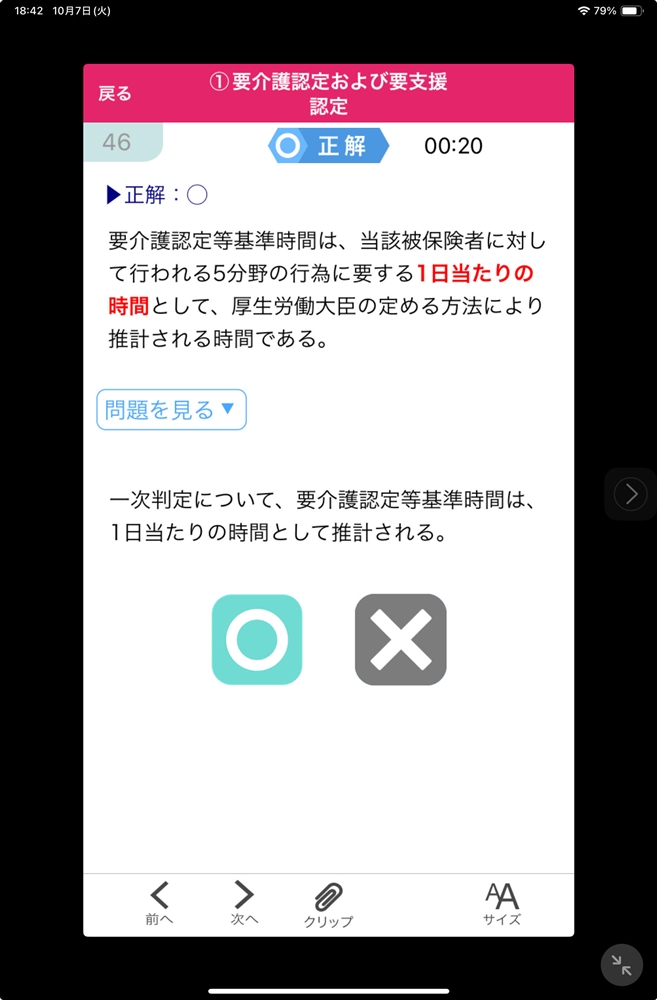Change text size with サイズ
The image size is (657, 1000).
502,904
